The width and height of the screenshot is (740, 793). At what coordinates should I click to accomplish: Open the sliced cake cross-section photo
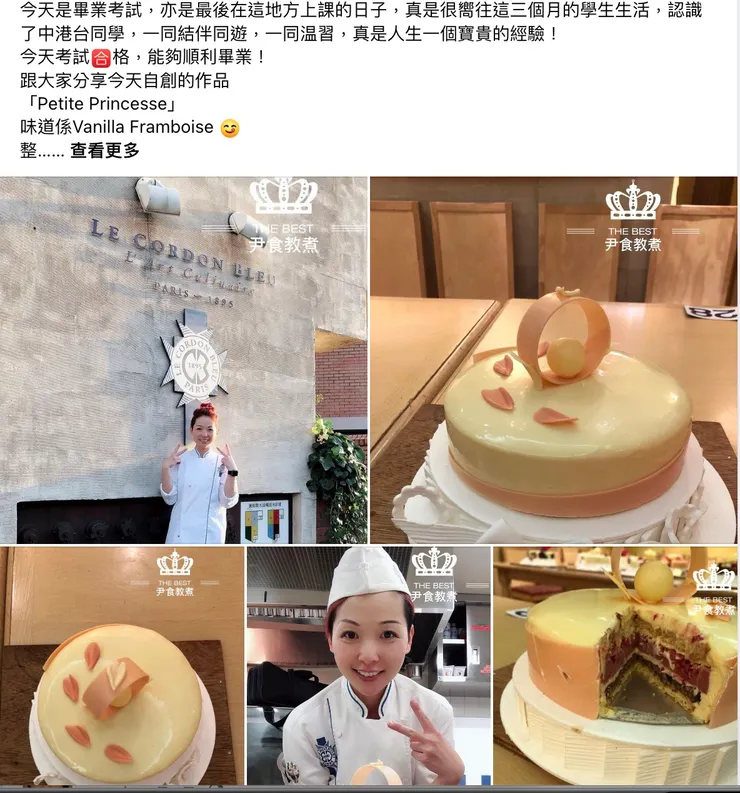tap(615, 666)
